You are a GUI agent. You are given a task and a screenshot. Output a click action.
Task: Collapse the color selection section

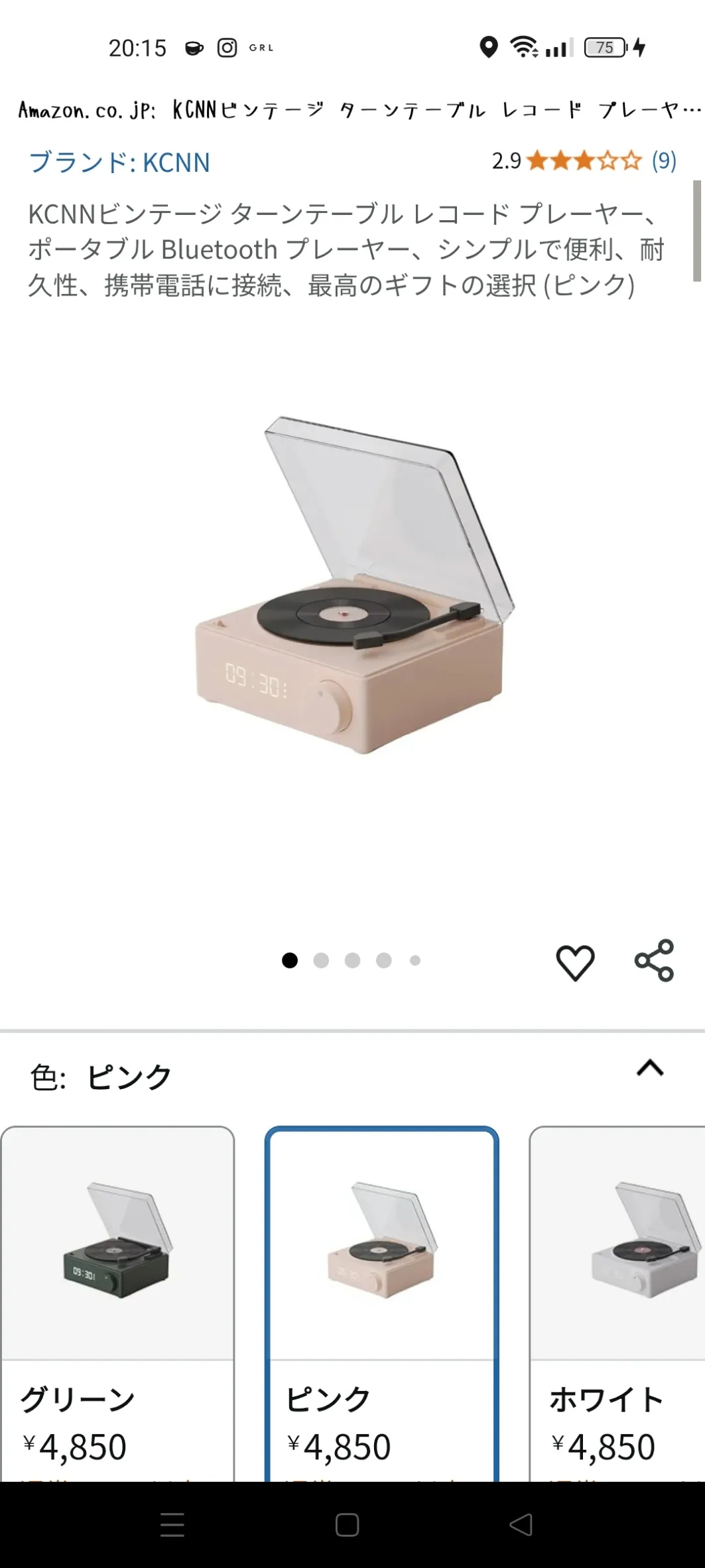[x=650, y=1069]
